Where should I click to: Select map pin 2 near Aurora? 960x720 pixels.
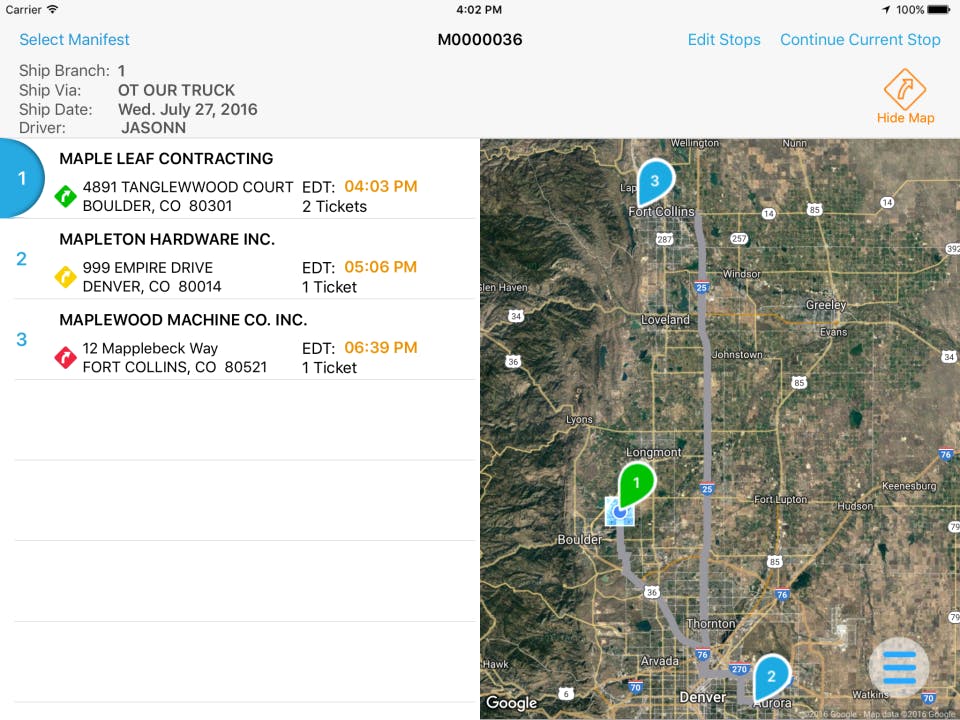pos(771,676)
